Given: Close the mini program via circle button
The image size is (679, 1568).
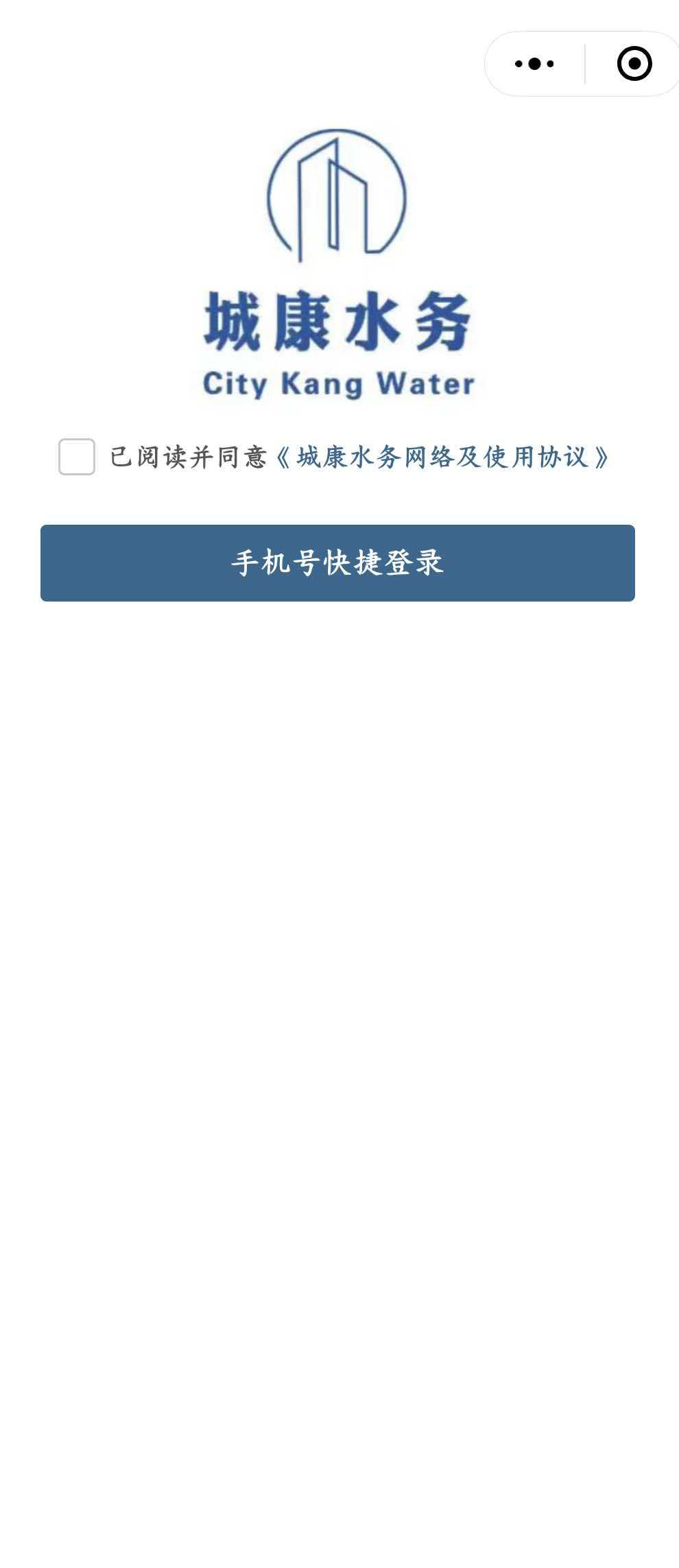Looking at the screenshot, I should coord(634,64).
